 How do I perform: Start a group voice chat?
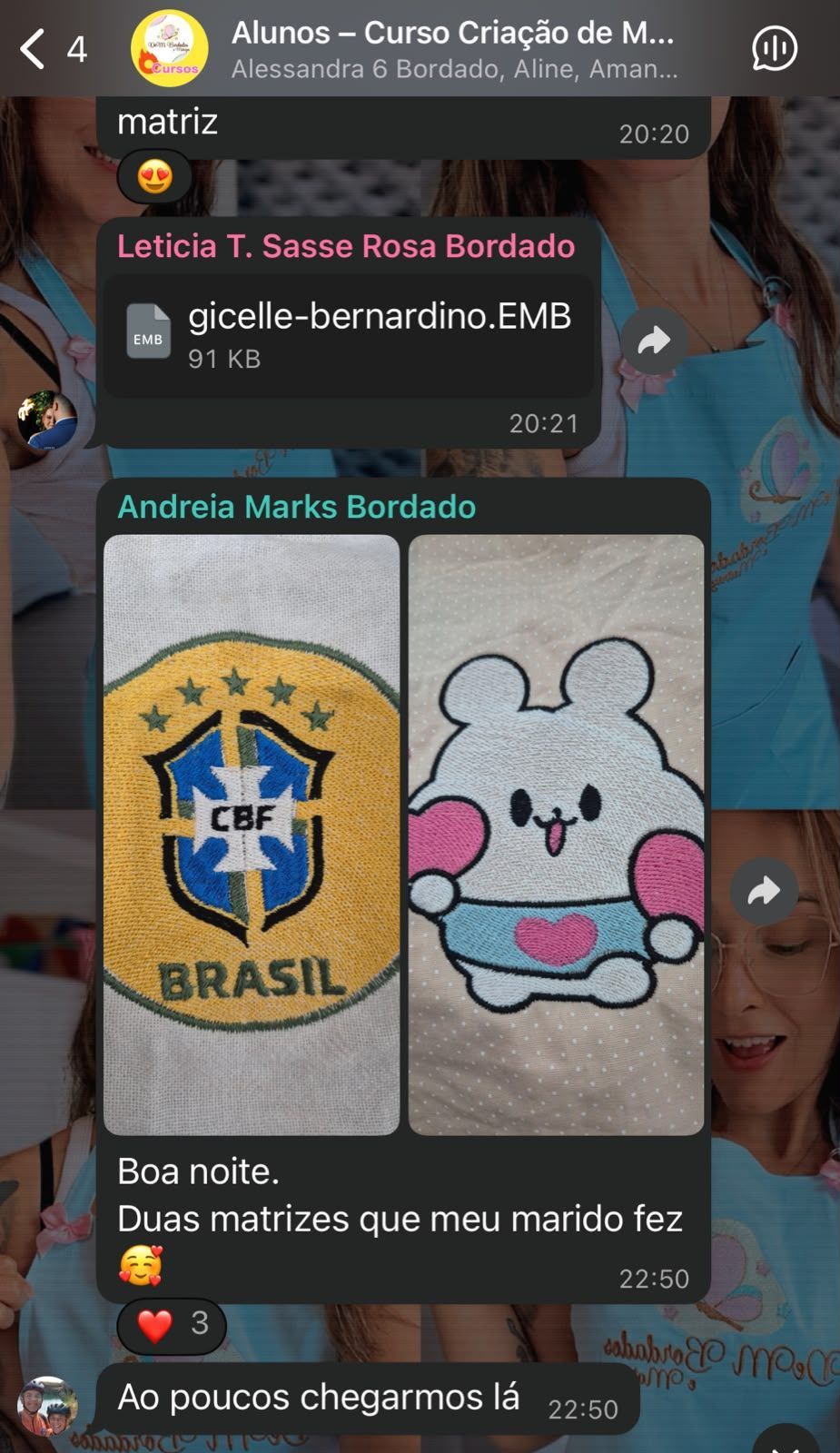pos(775,49)
